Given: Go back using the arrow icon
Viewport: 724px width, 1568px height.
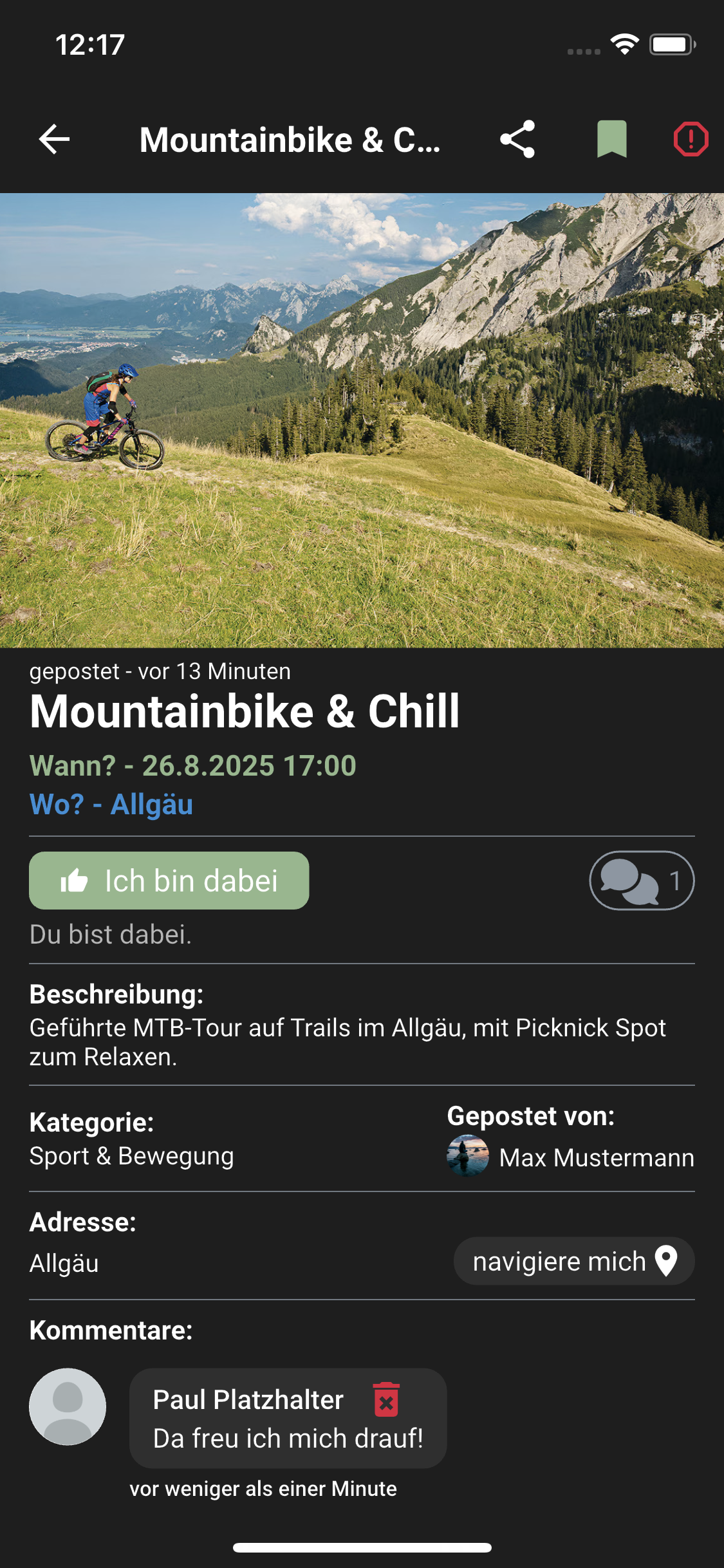Looking at the screenshot, I should click(x=54, y=139).
